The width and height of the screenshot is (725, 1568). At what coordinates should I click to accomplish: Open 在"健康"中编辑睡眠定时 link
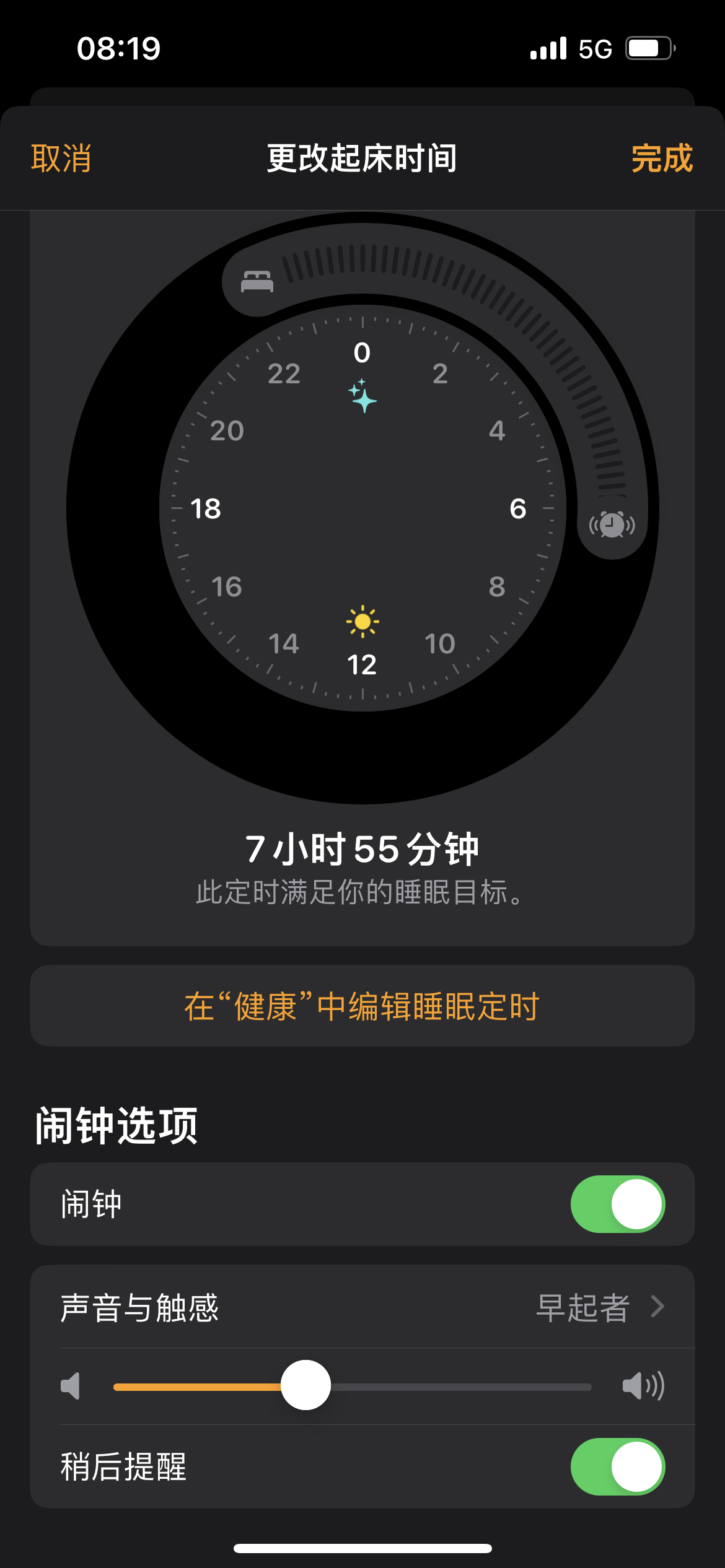362,1006
